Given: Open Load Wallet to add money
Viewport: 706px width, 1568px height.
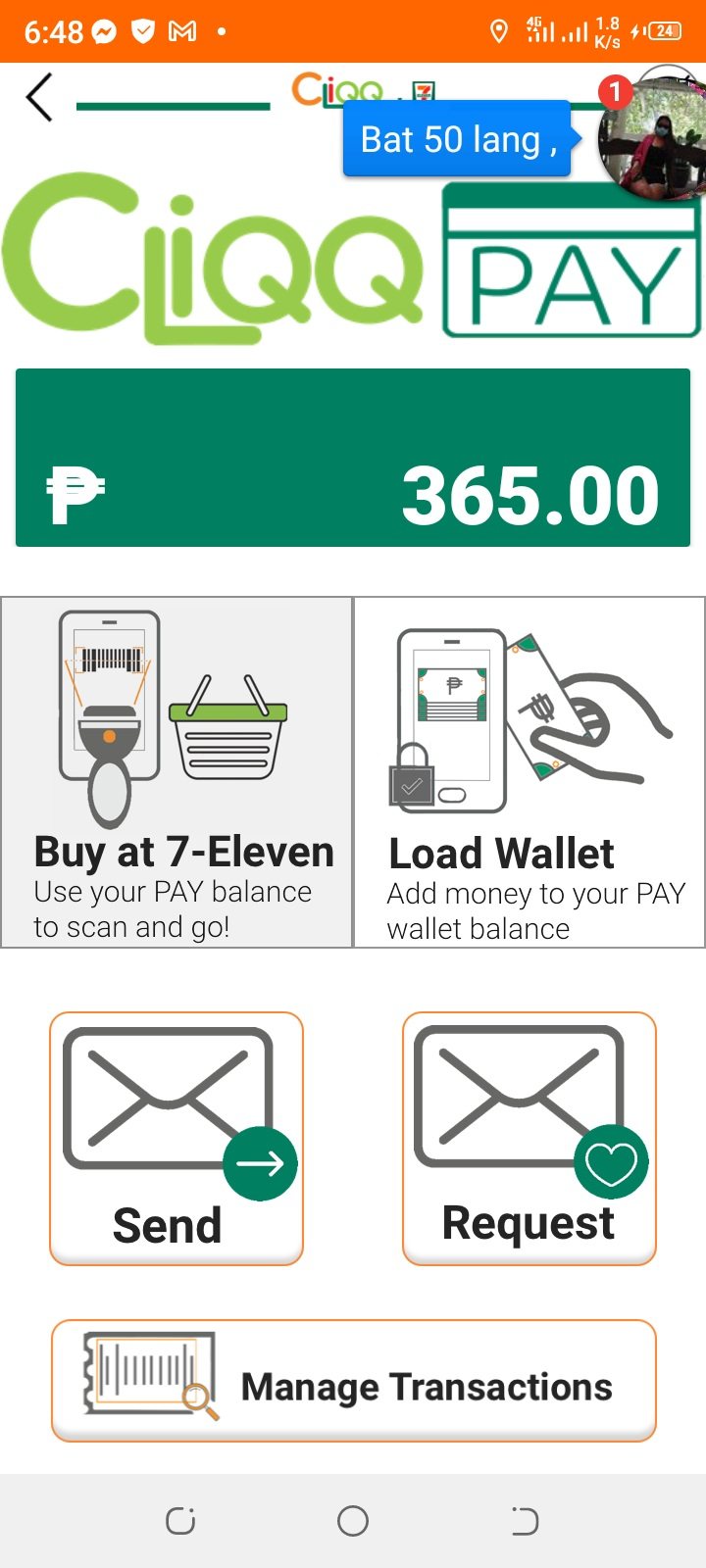Looking at the screenshot, I should pos(529,772).
